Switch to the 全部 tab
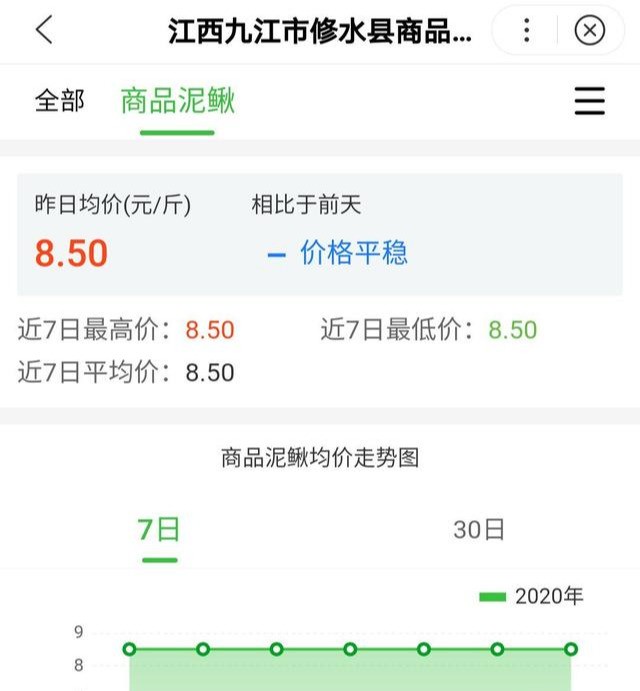Image resolution: width=640 pixels, height=691 pixels. pos(60,100)
